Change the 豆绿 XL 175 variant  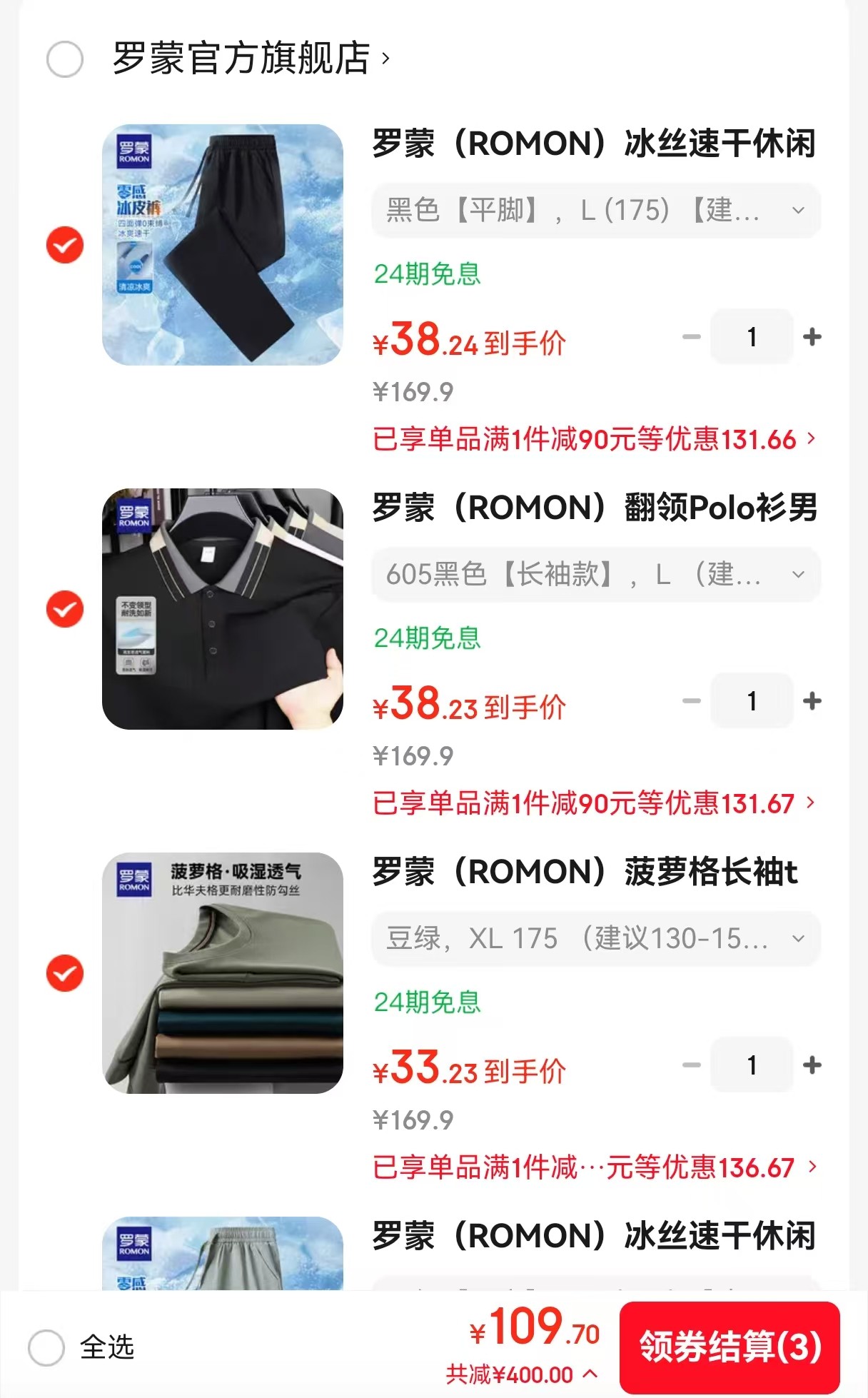[x=595, y=939]
